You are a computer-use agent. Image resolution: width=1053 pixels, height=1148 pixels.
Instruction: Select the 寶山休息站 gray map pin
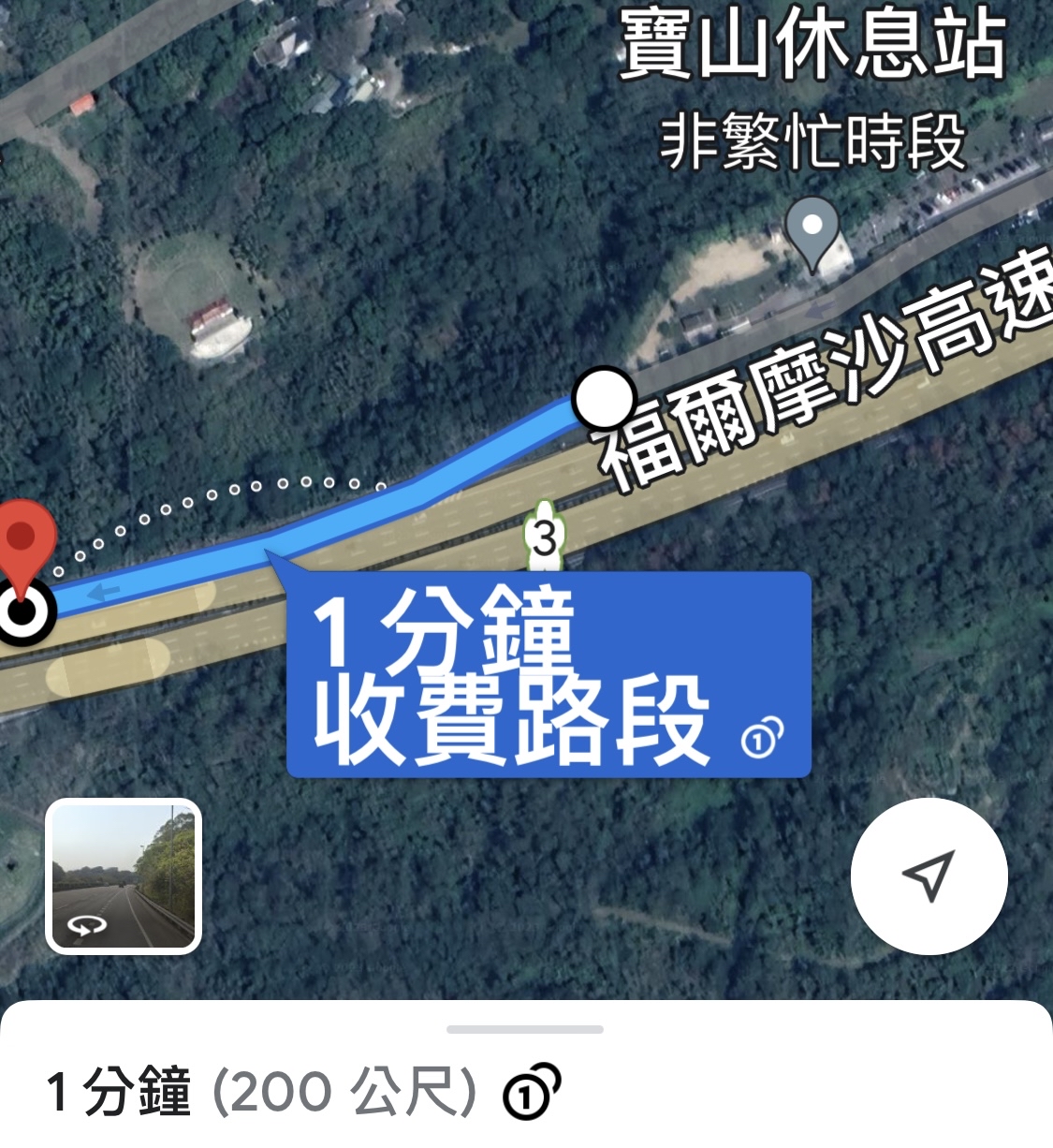[812, 230]
